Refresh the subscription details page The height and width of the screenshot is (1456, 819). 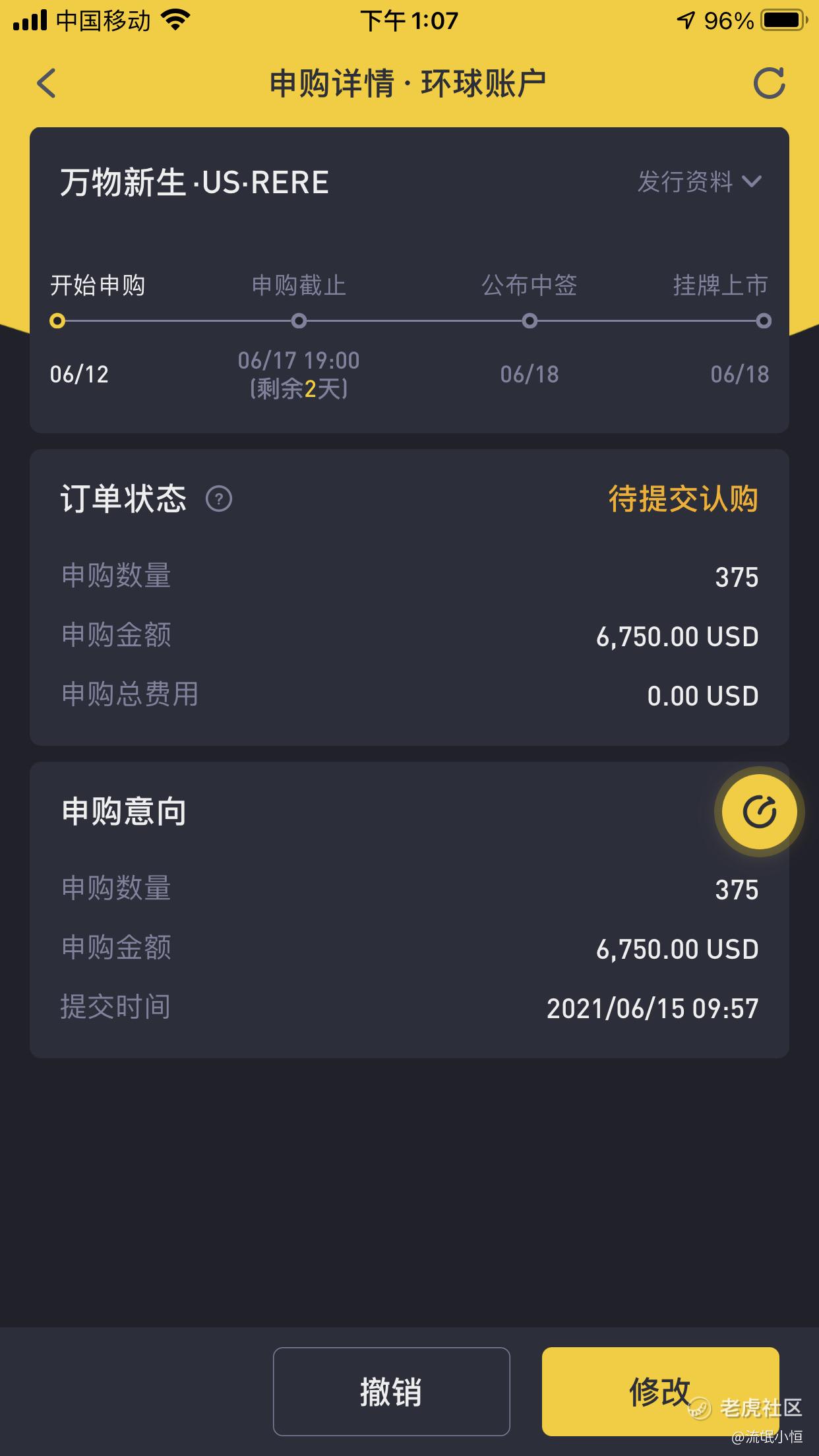(x=769, y=84)
